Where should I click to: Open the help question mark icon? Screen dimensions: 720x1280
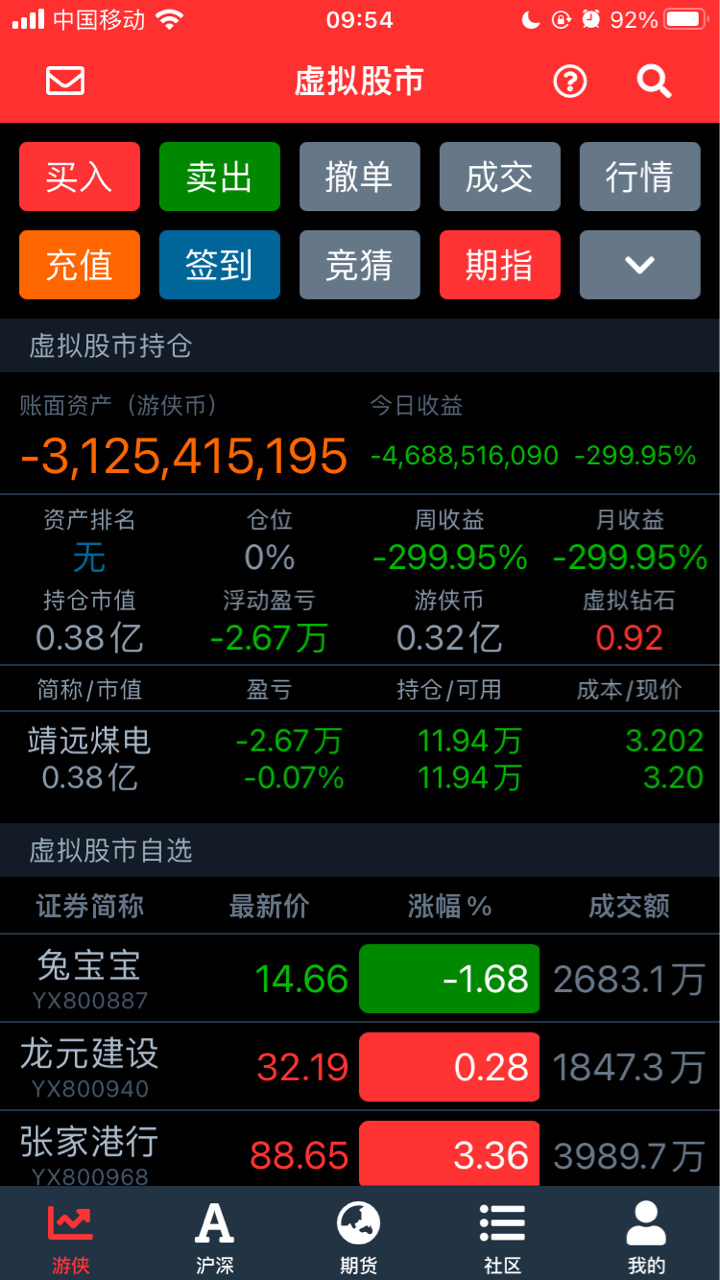(x=570, y=81)
